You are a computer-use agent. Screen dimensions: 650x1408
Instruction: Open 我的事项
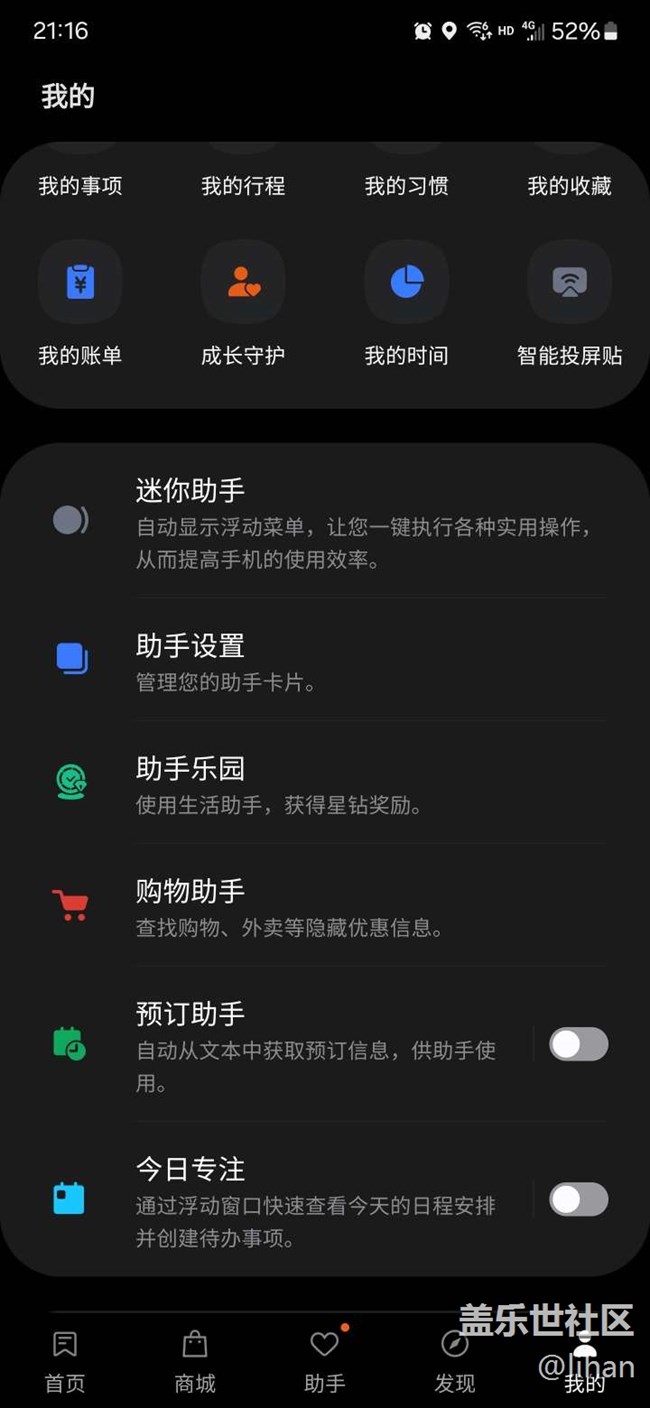[x=80, y=185]
